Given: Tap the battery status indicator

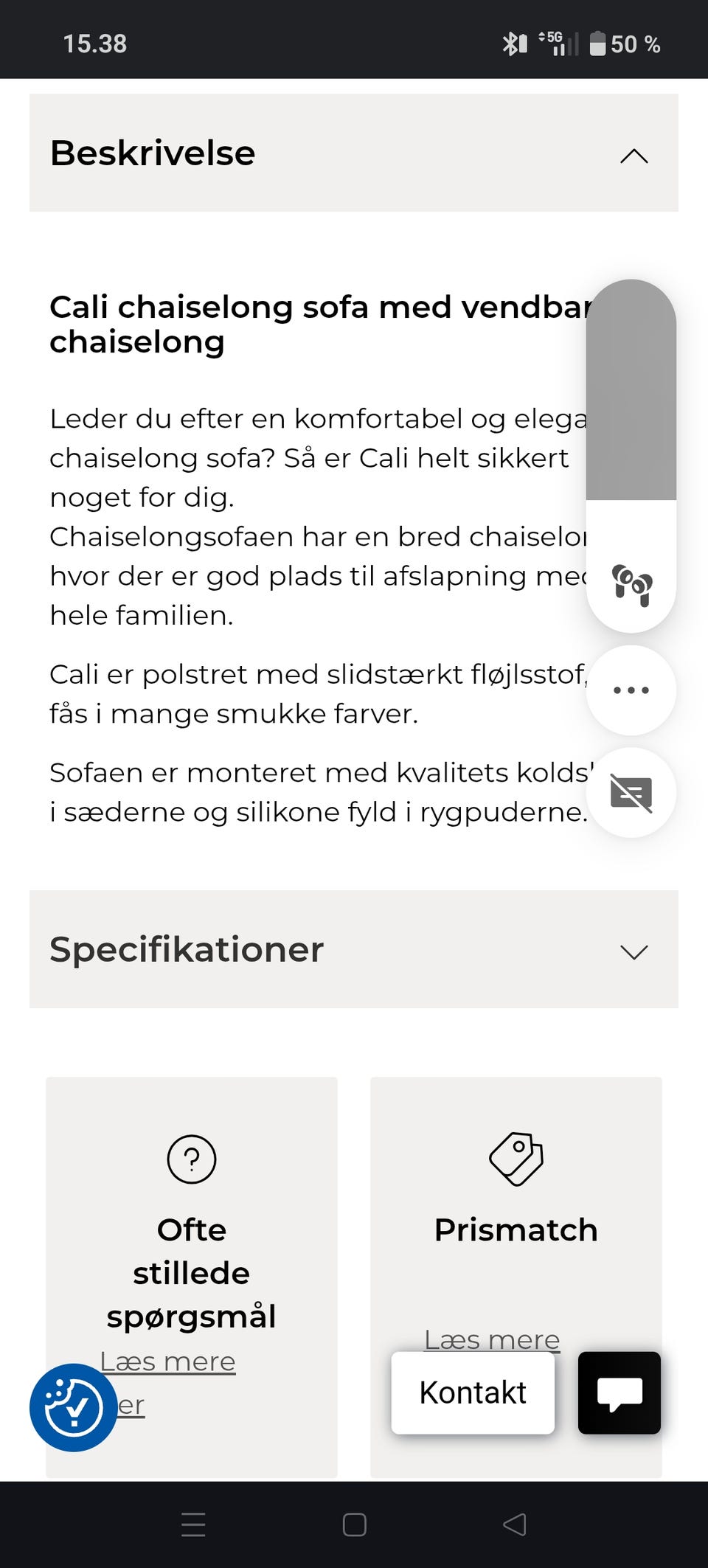Looking at the screenshot, I should pyautogui.click(x=599, y=43).
